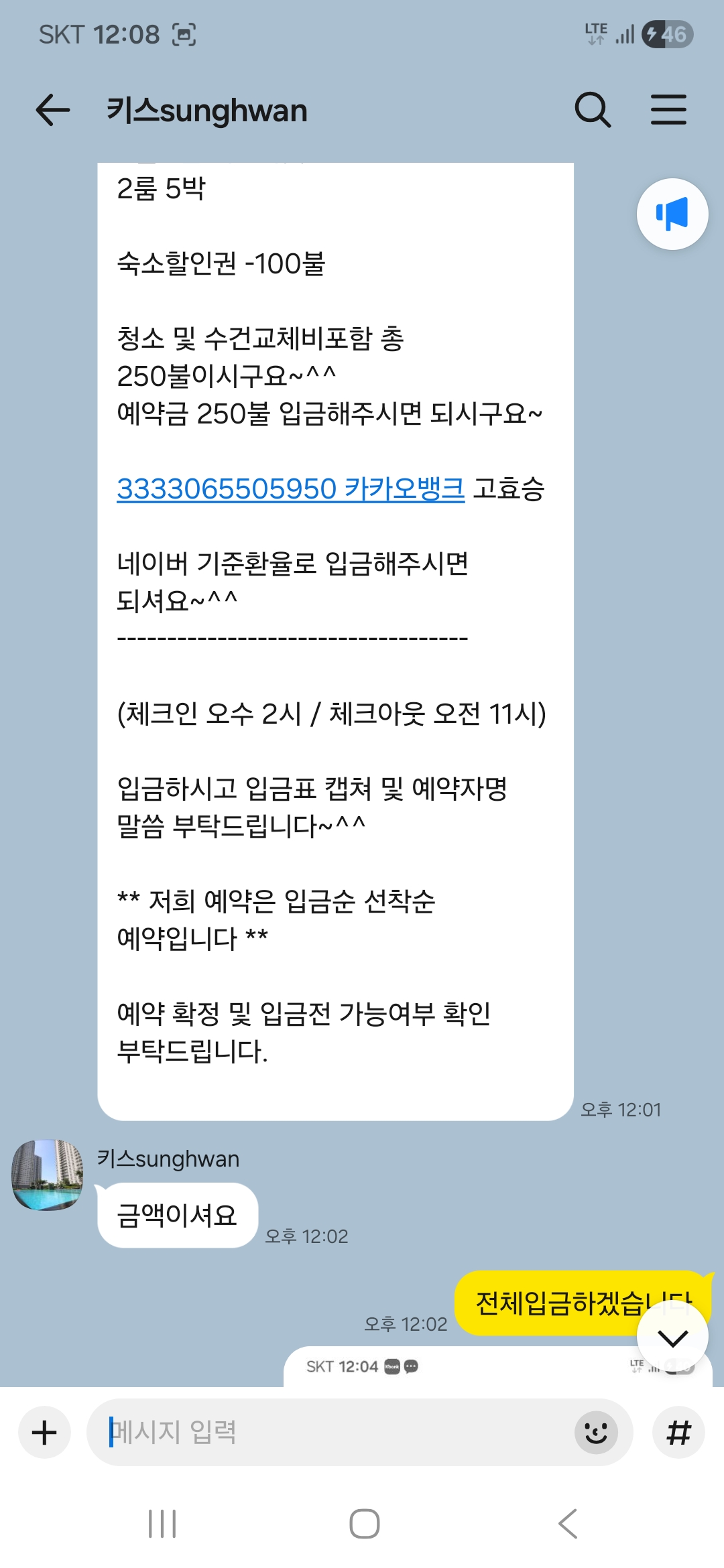Go back from the 키스sunghwan chat
The height and width of the screenshot is (1568, 724).
tap(53, 110)
